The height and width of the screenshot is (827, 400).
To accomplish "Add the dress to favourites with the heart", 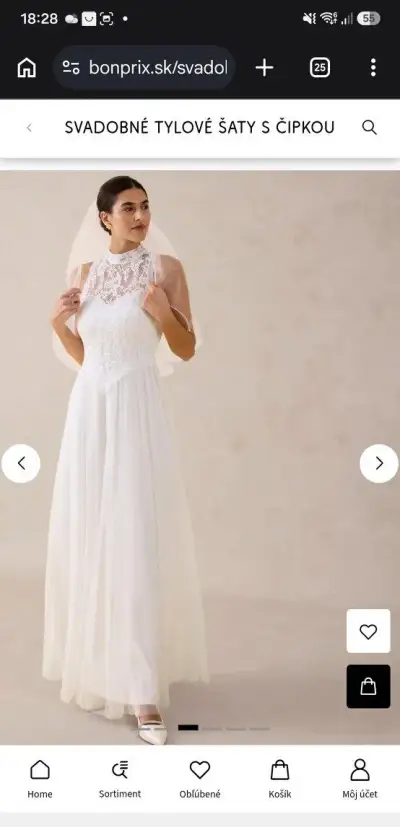I will (x=368, y=631).
